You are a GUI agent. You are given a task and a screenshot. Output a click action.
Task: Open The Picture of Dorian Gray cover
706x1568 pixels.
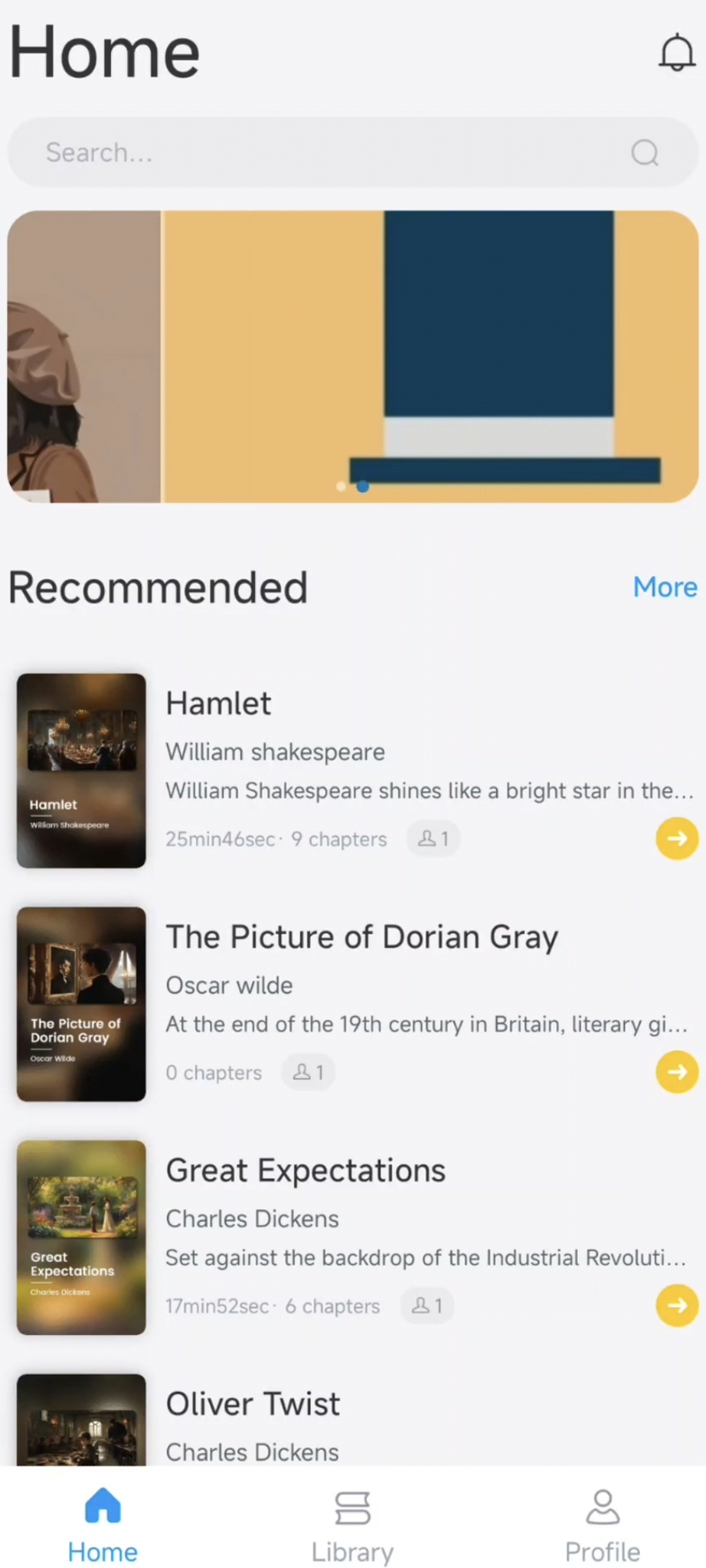[x=81, y=1004]
